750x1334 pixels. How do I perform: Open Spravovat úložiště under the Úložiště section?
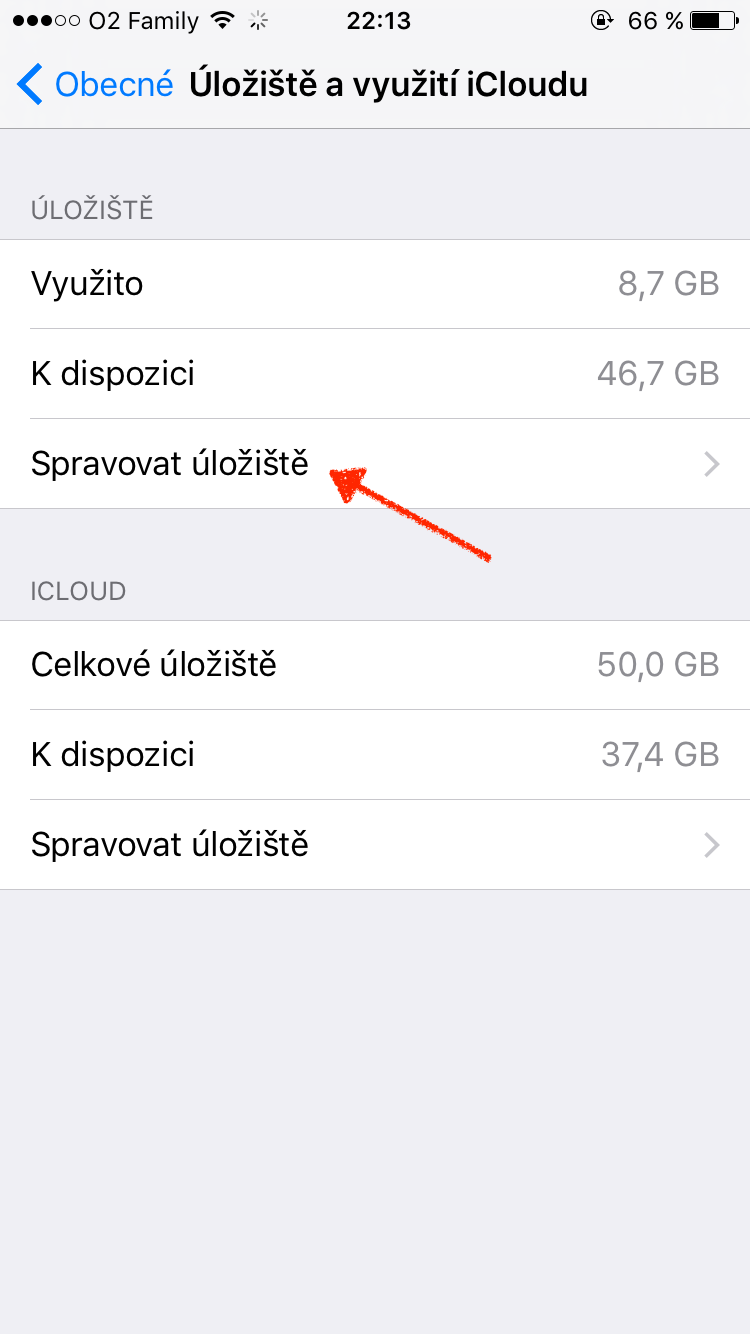click(375, 464)
